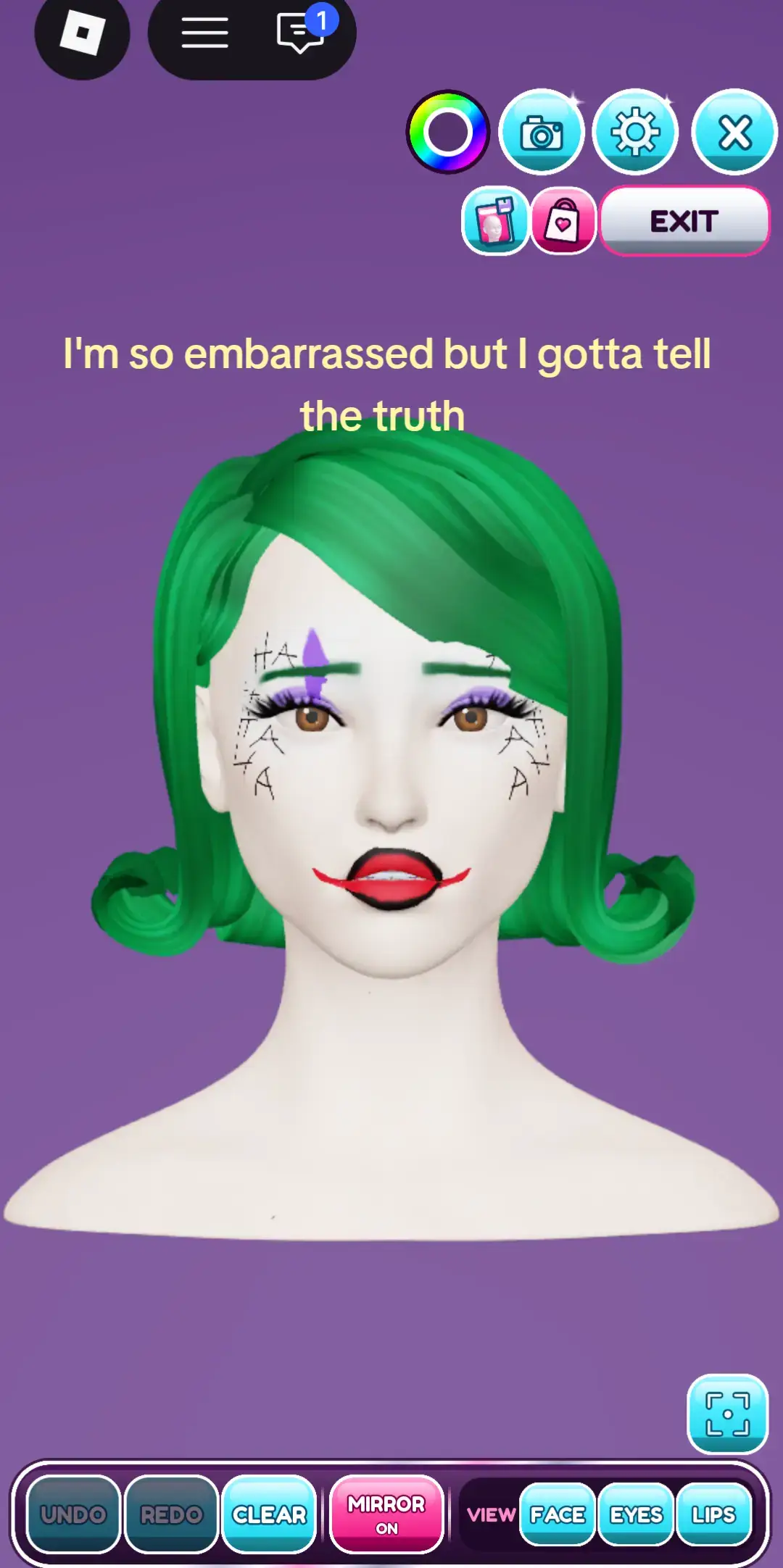This screenshot has height=1568, width=783.
Task: Open the Roblox logo menu
Action: click(82, 33)
